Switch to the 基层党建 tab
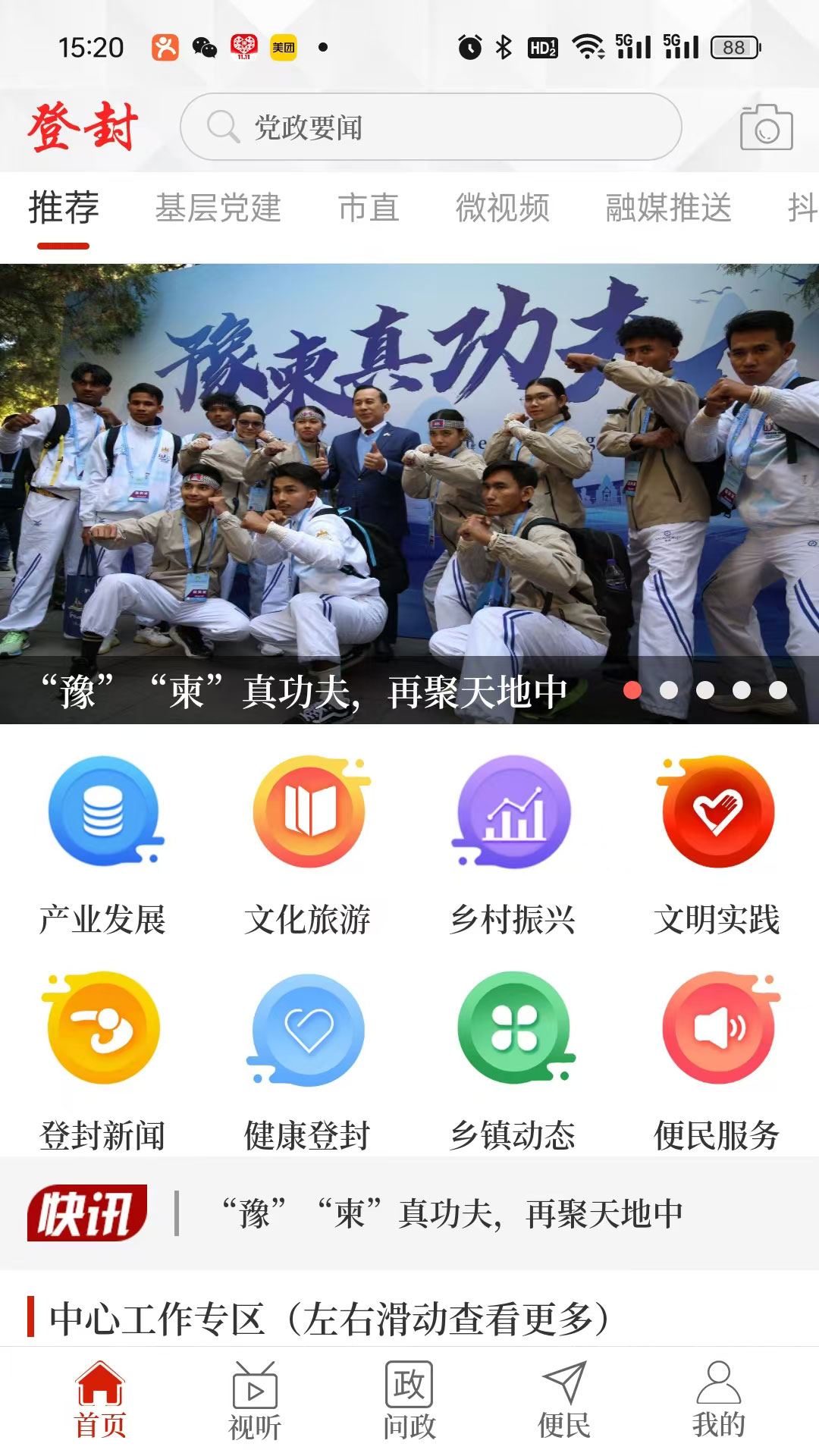819x1456 pixels. tap(218, 208)
